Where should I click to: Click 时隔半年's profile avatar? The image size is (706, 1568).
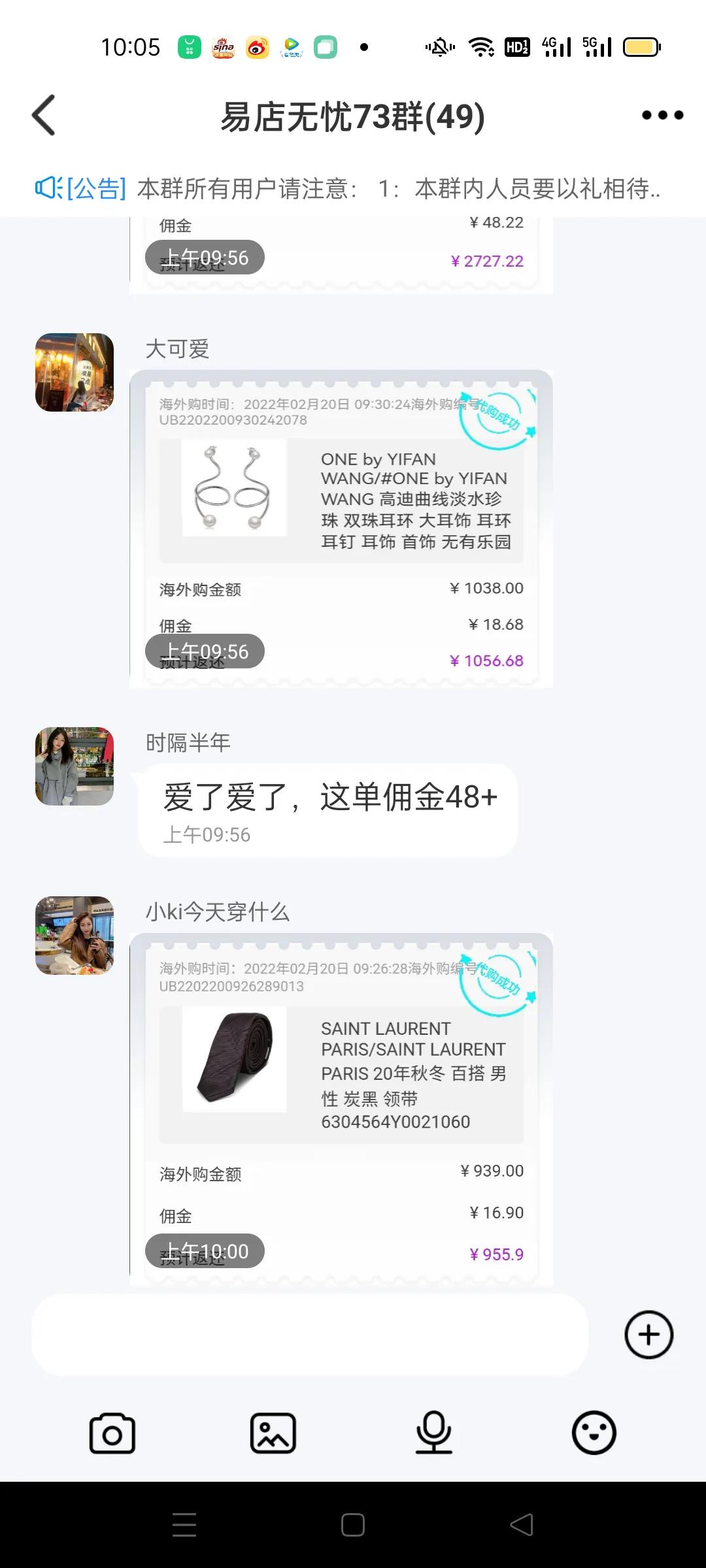(74, 766)
